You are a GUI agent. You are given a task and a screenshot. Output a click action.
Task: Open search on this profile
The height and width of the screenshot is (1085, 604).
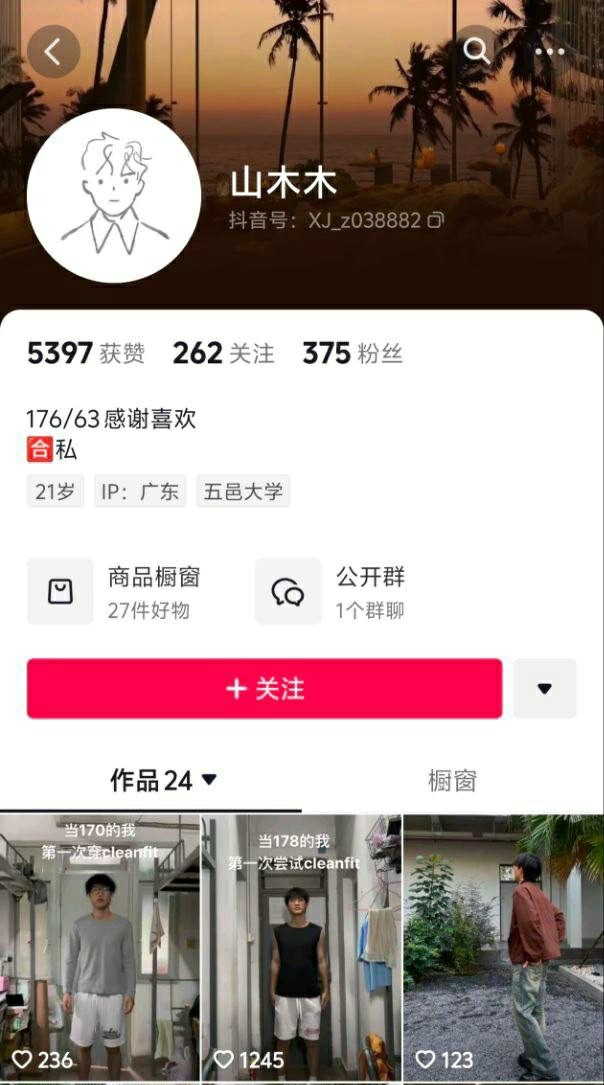(x=477, y=51)
